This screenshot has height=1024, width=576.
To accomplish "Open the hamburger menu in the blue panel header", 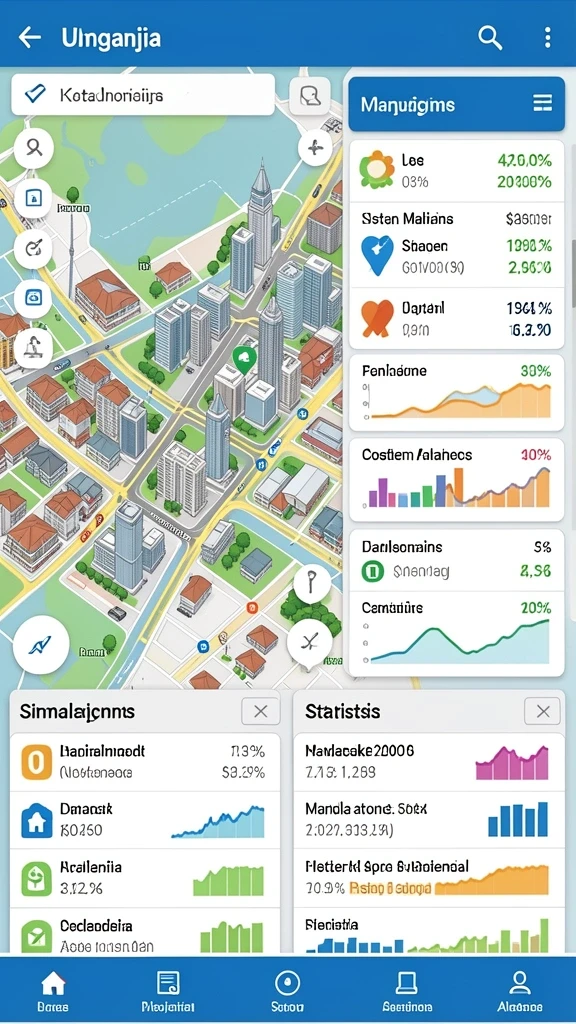I will pyautogui.click(x=543, y=103).
